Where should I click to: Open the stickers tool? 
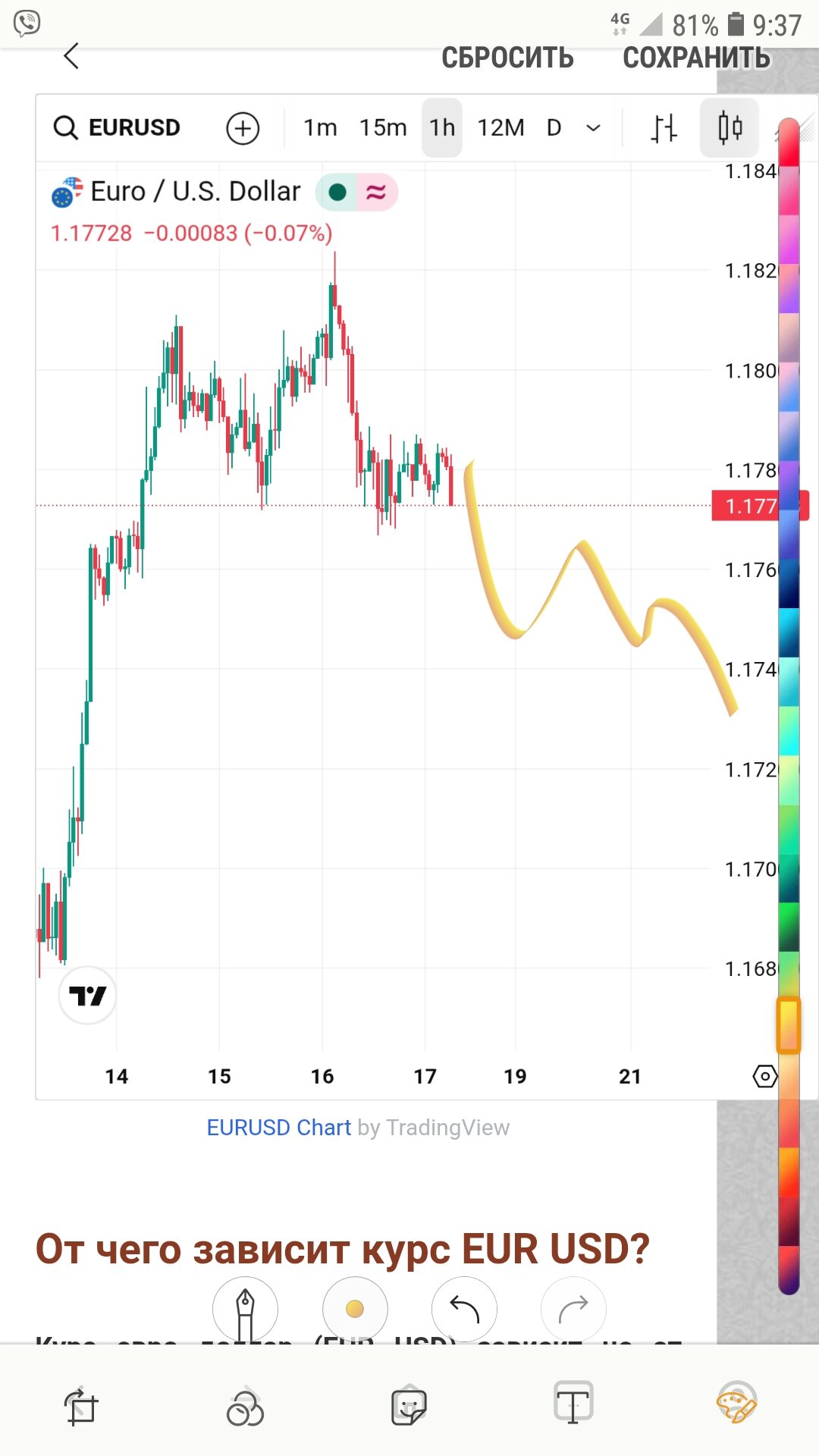(409, 1407)
